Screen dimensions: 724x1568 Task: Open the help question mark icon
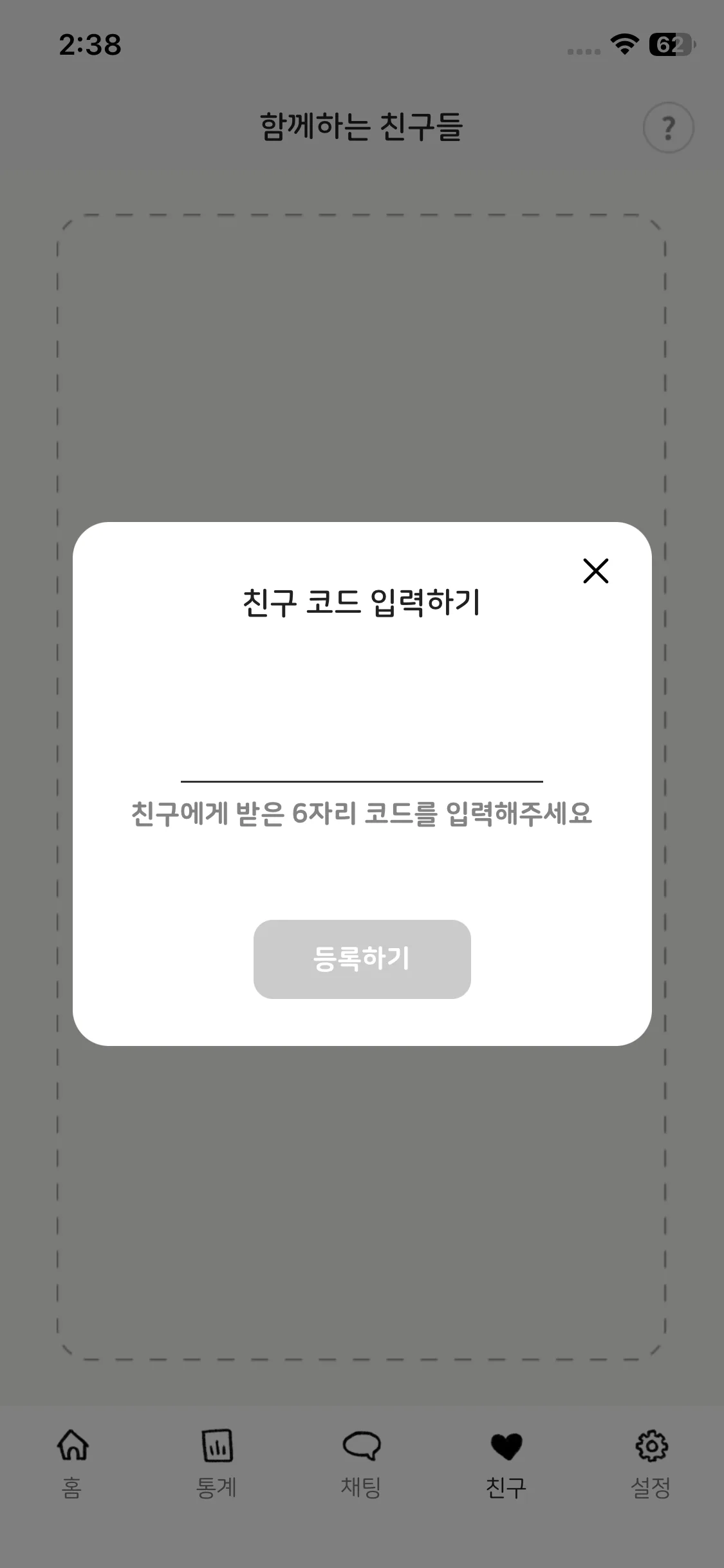click(668, 128)
